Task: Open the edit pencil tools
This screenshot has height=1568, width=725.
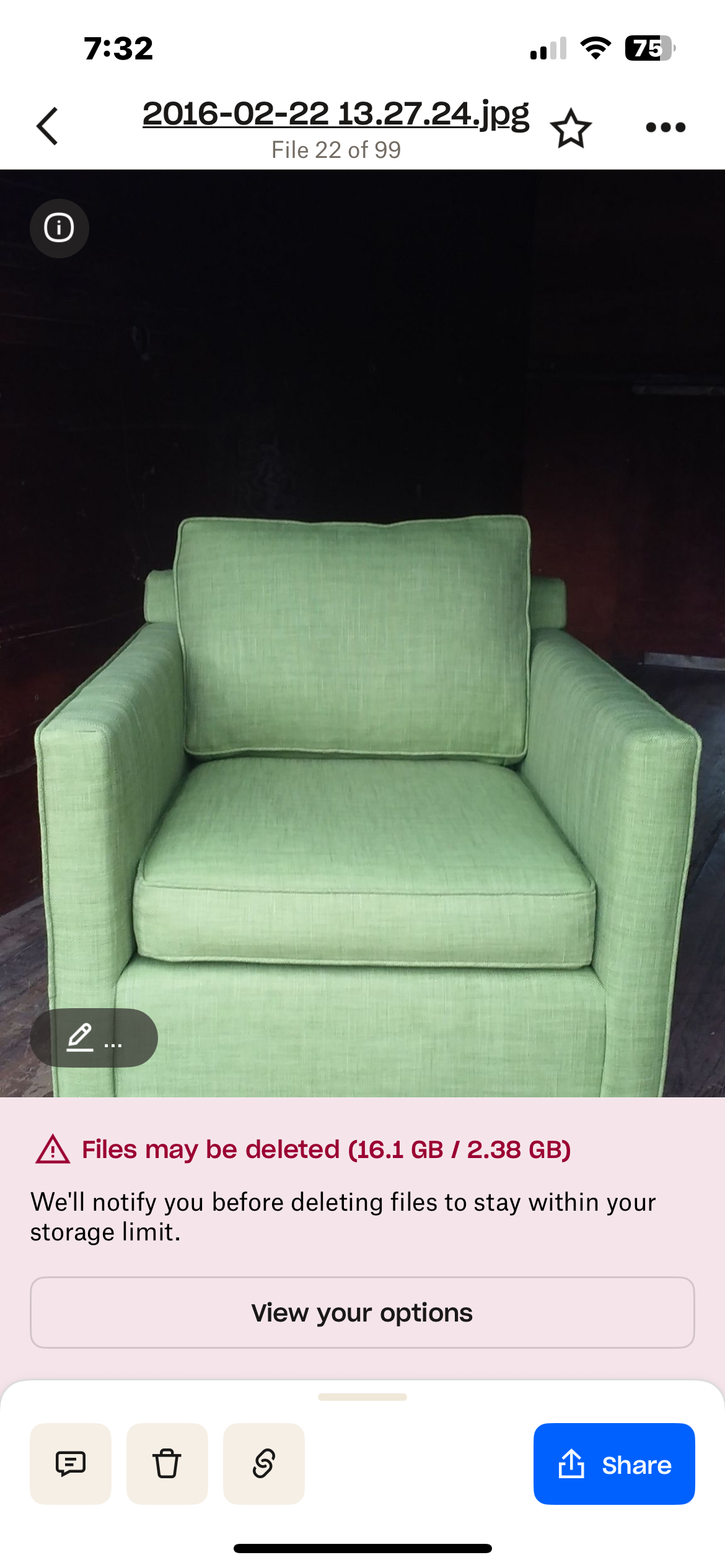Action: (x=94, y=1037)
